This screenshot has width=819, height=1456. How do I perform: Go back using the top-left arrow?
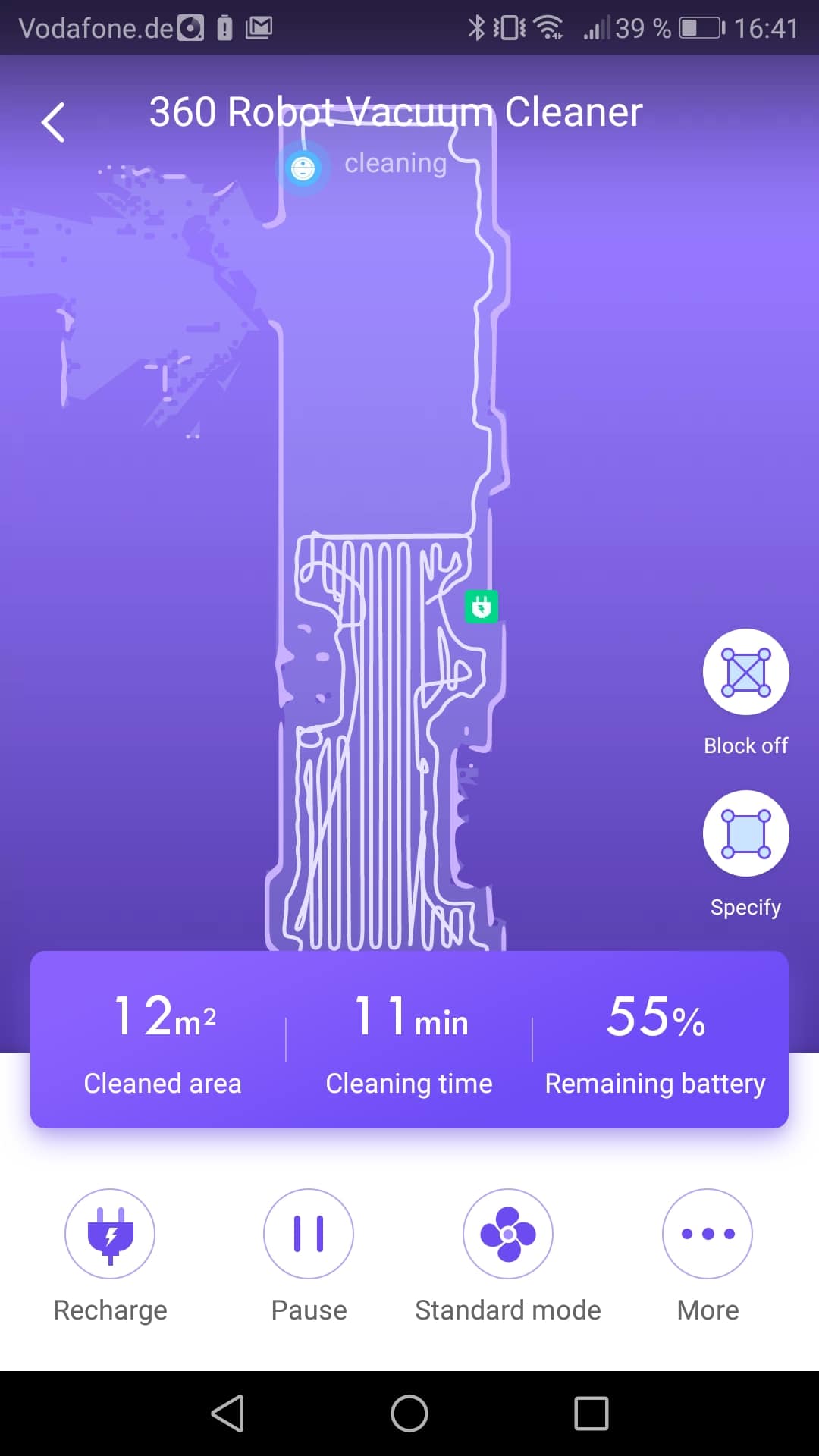(x=53, y=122)
